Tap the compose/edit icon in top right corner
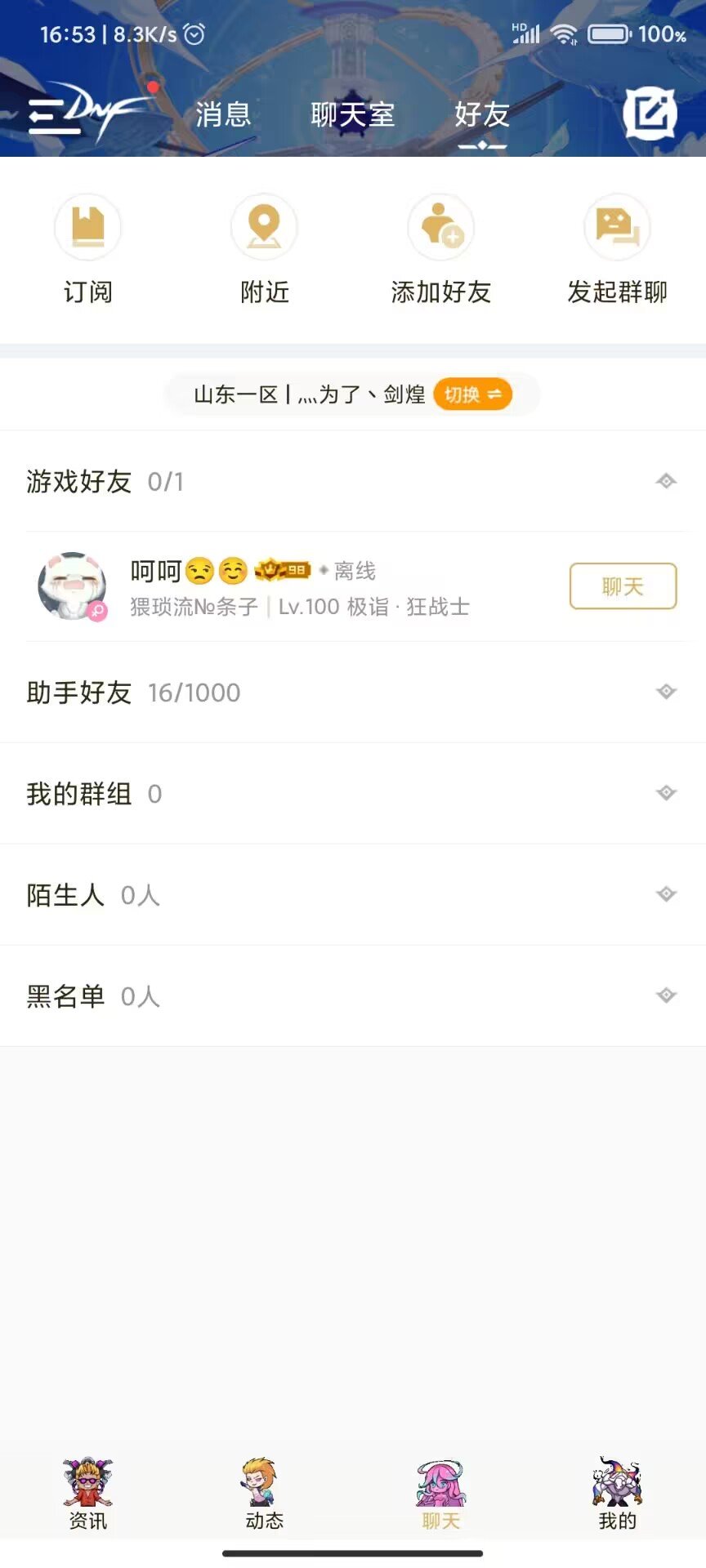 click(650, 110)
